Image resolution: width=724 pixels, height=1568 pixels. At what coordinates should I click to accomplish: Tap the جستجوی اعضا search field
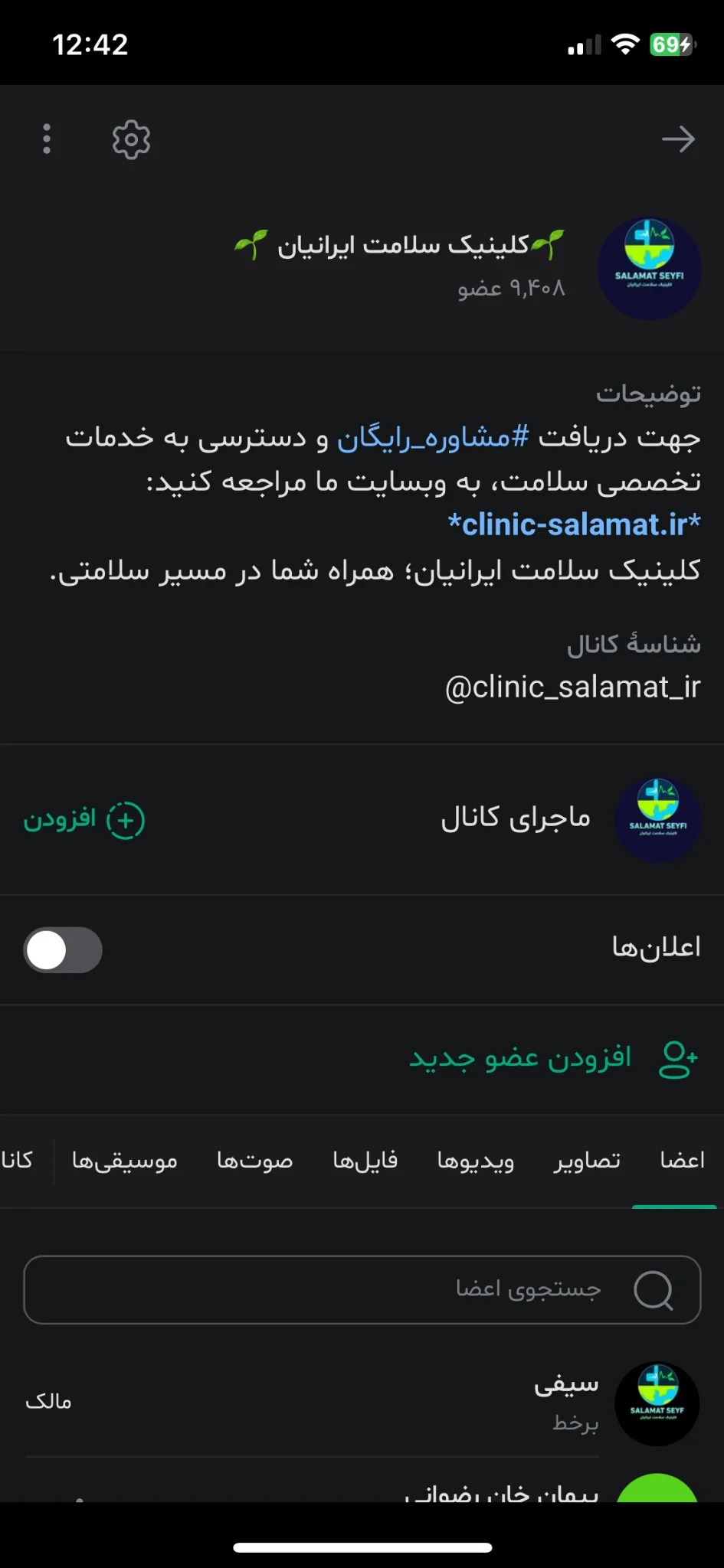tap(362, 1290)
